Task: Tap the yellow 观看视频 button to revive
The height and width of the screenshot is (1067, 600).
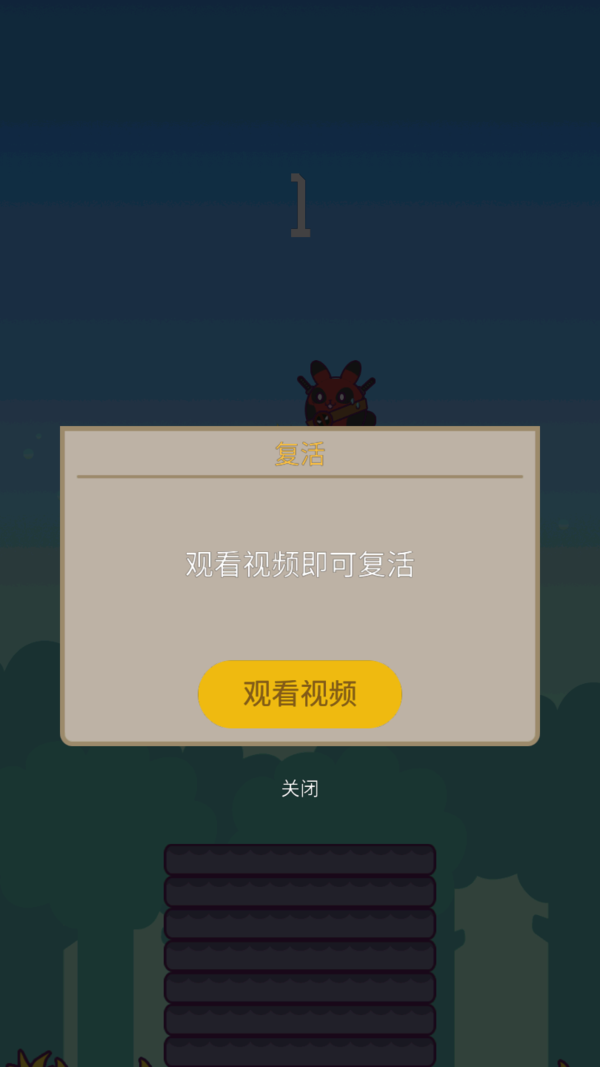Action: (300, 694)
